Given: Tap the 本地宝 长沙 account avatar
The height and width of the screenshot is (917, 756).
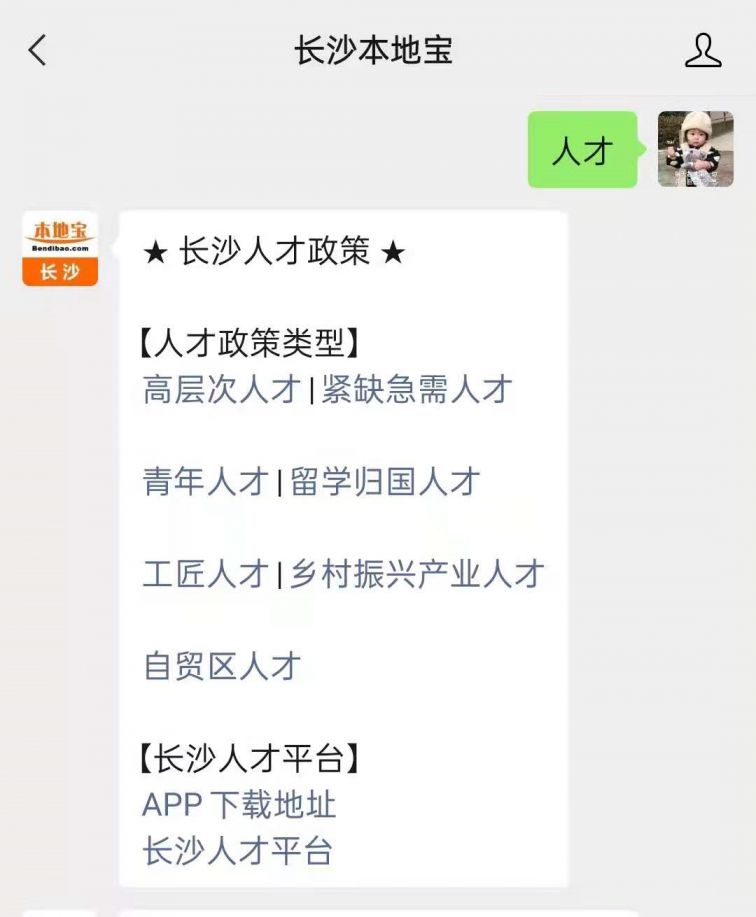Looking at the screenshot, I should click(x=60, y=249).
